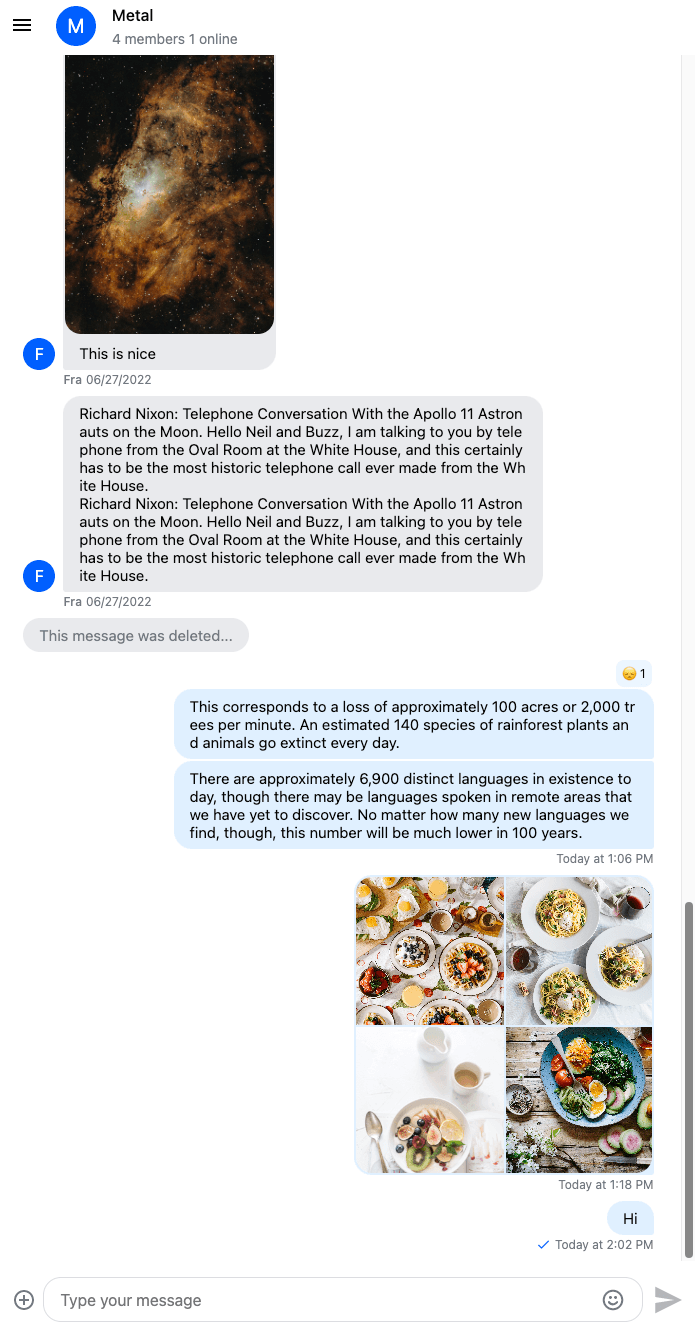Tap the plus icon to attach a file
695x1326 pixels.
tap(24, 1300)
